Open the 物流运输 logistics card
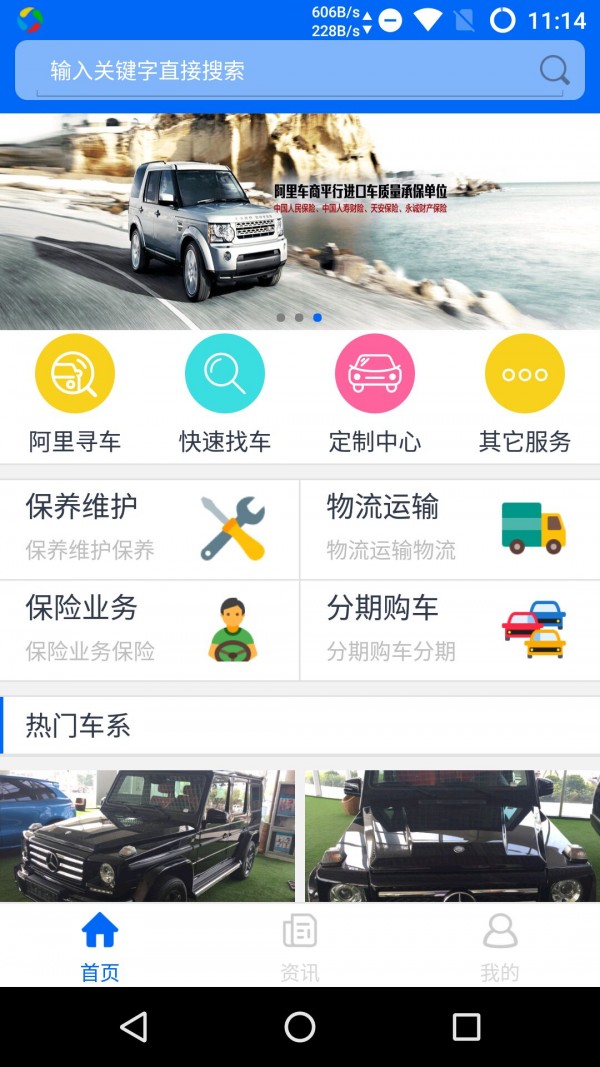 450,529
